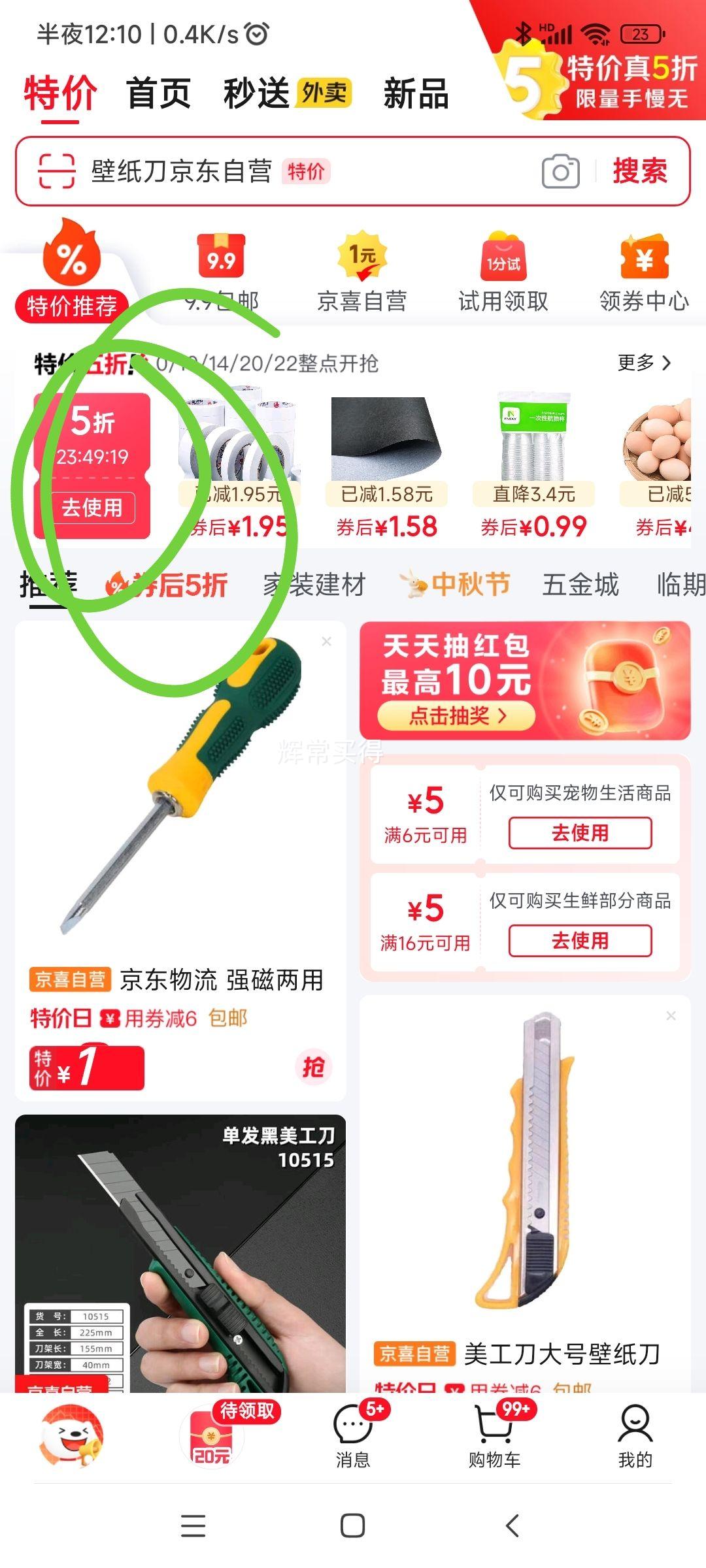This screenshot has width=706, height=1568.
Task: Tap 点击抽奖 on red packet banner
Action: point(456,716)
